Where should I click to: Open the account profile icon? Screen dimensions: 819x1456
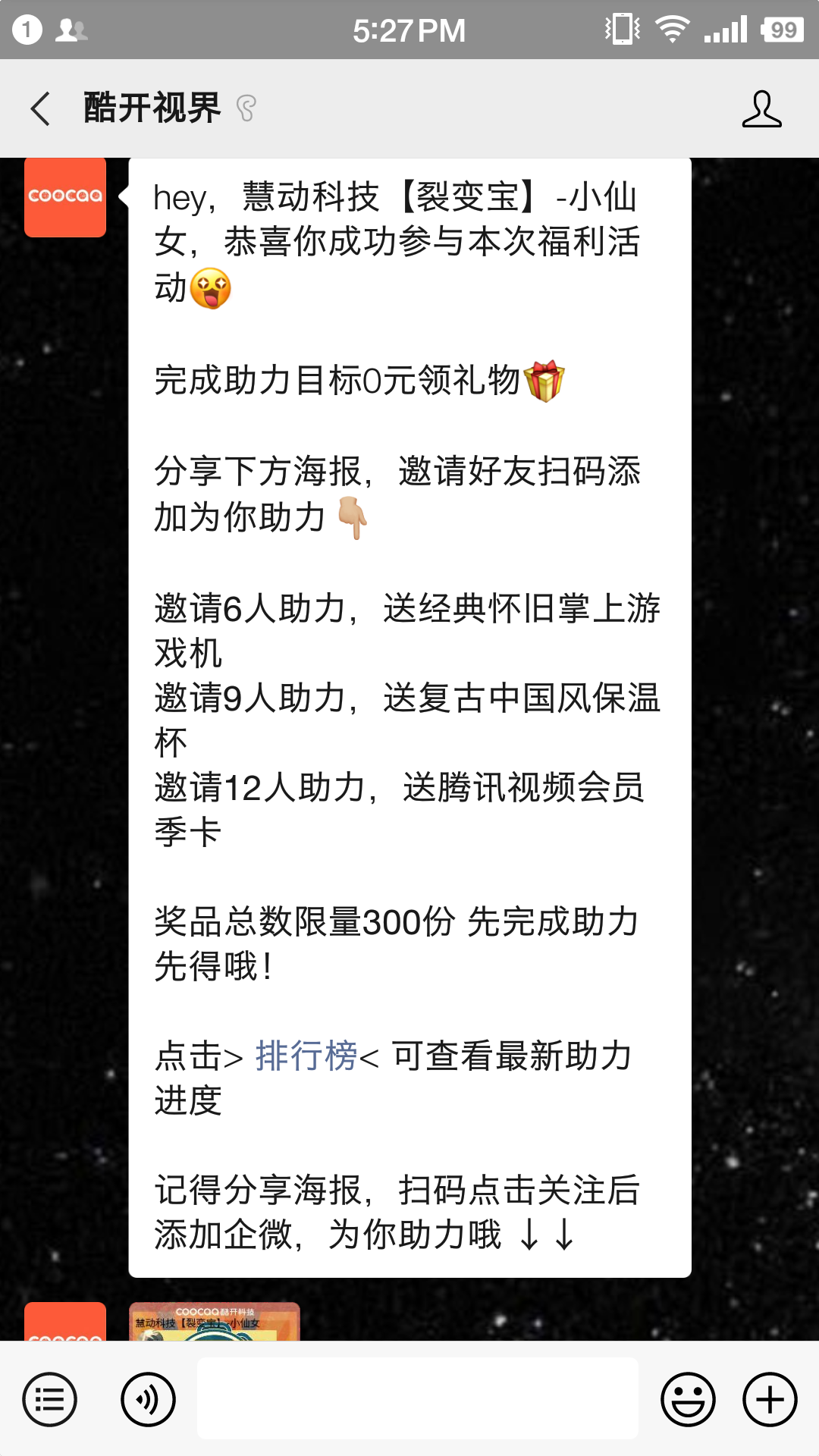tap(761, 108)
